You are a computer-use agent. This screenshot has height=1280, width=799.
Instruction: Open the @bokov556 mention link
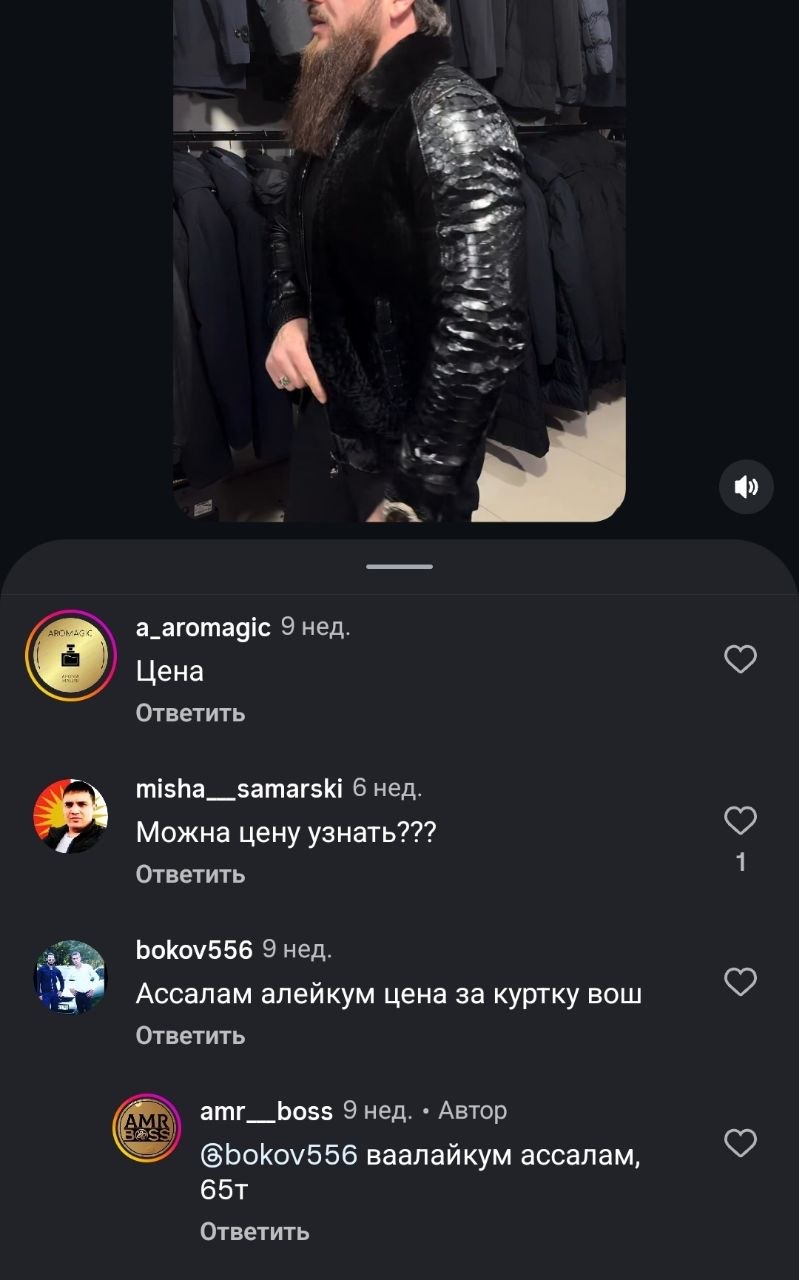coord(279,1155)
